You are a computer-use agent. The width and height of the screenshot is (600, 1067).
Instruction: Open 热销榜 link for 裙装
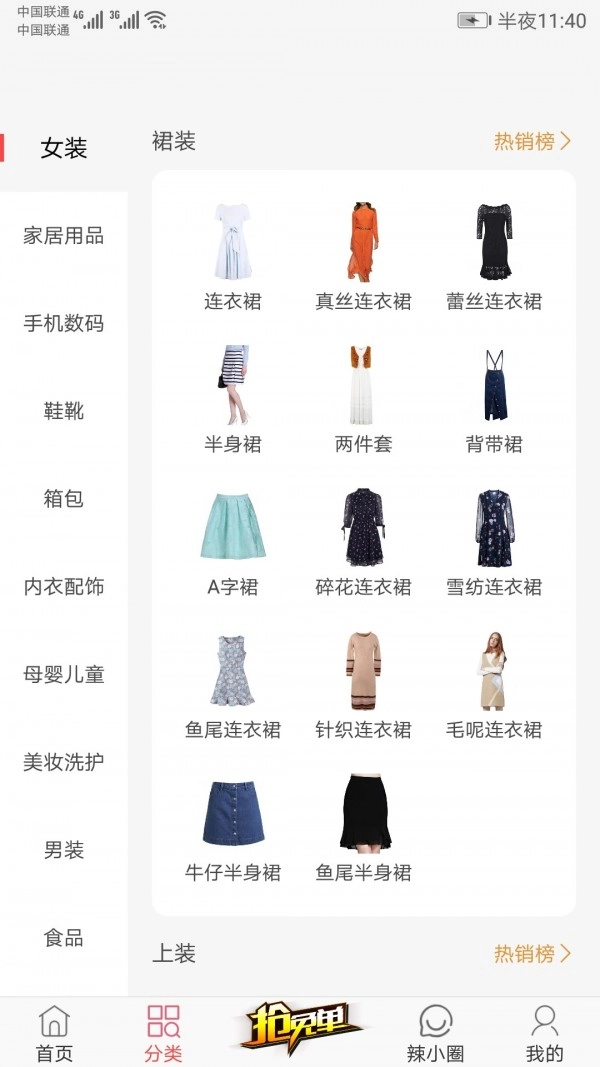point(532,141)
